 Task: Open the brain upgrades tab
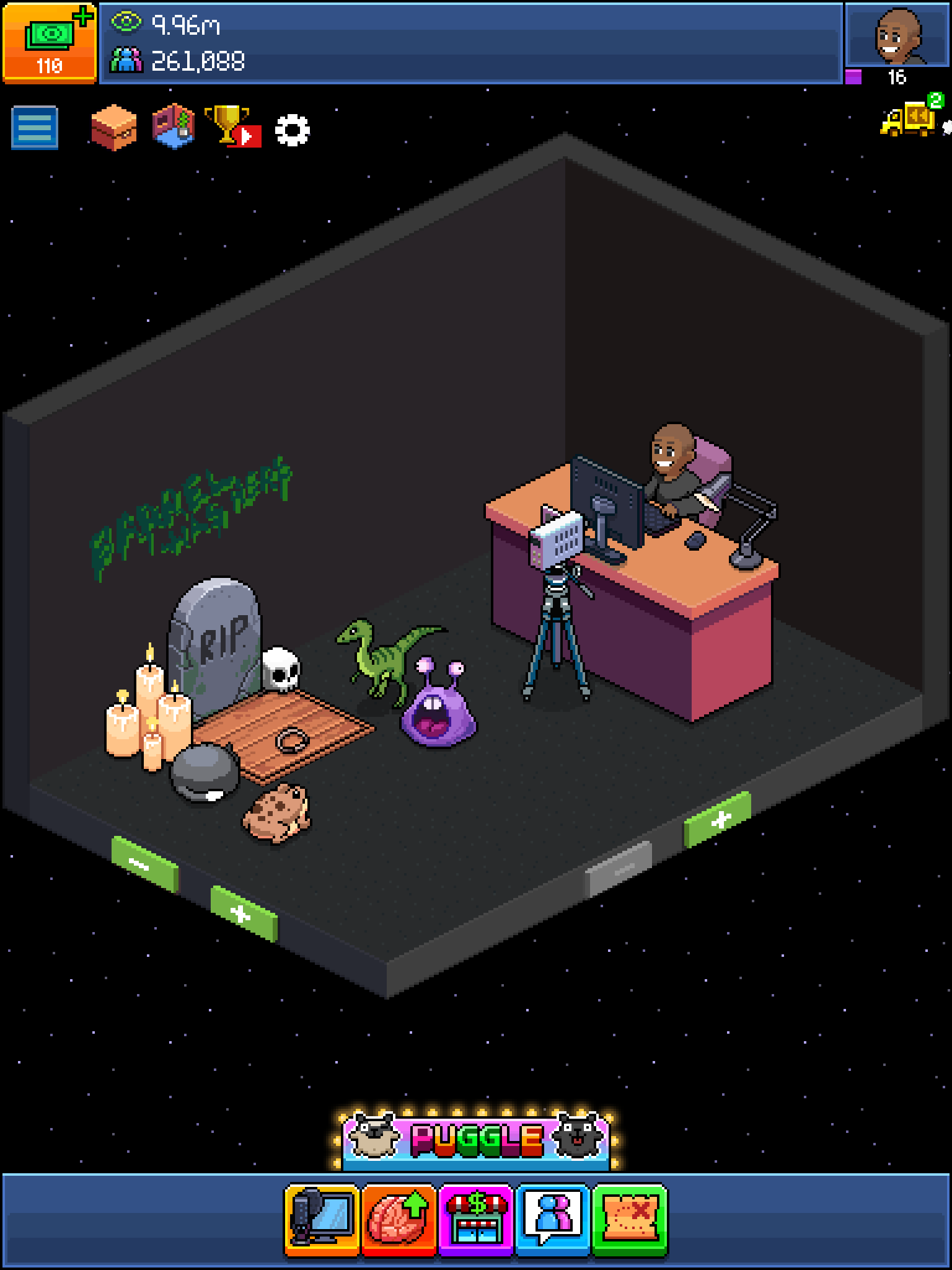[x=399, y=1219]
